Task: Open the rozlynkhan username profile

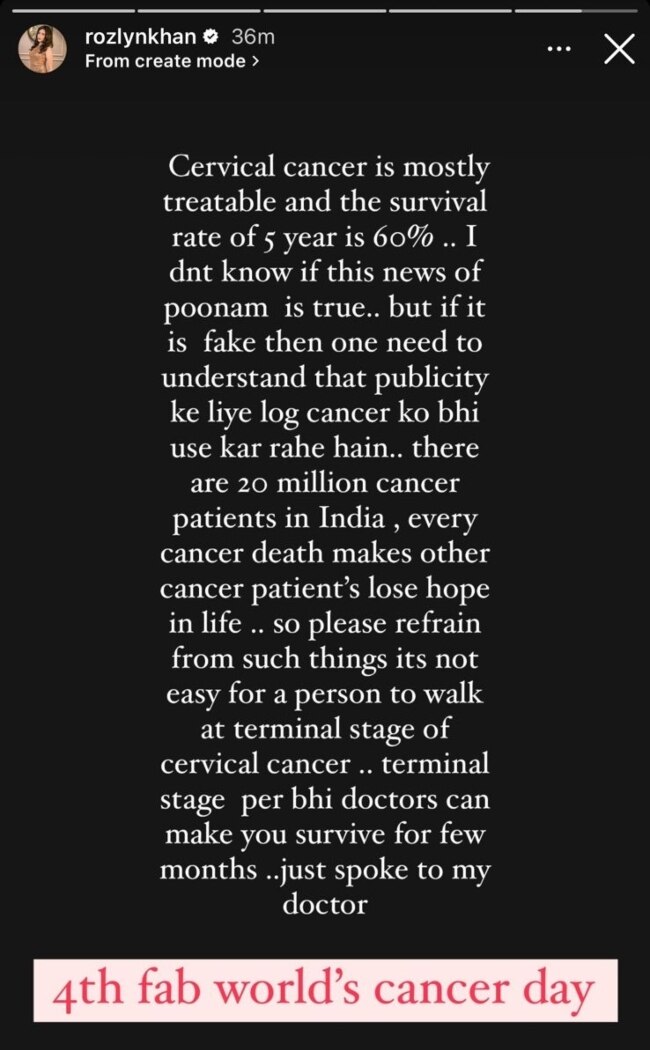Action: pyautogui.click(x=141, y=37)
